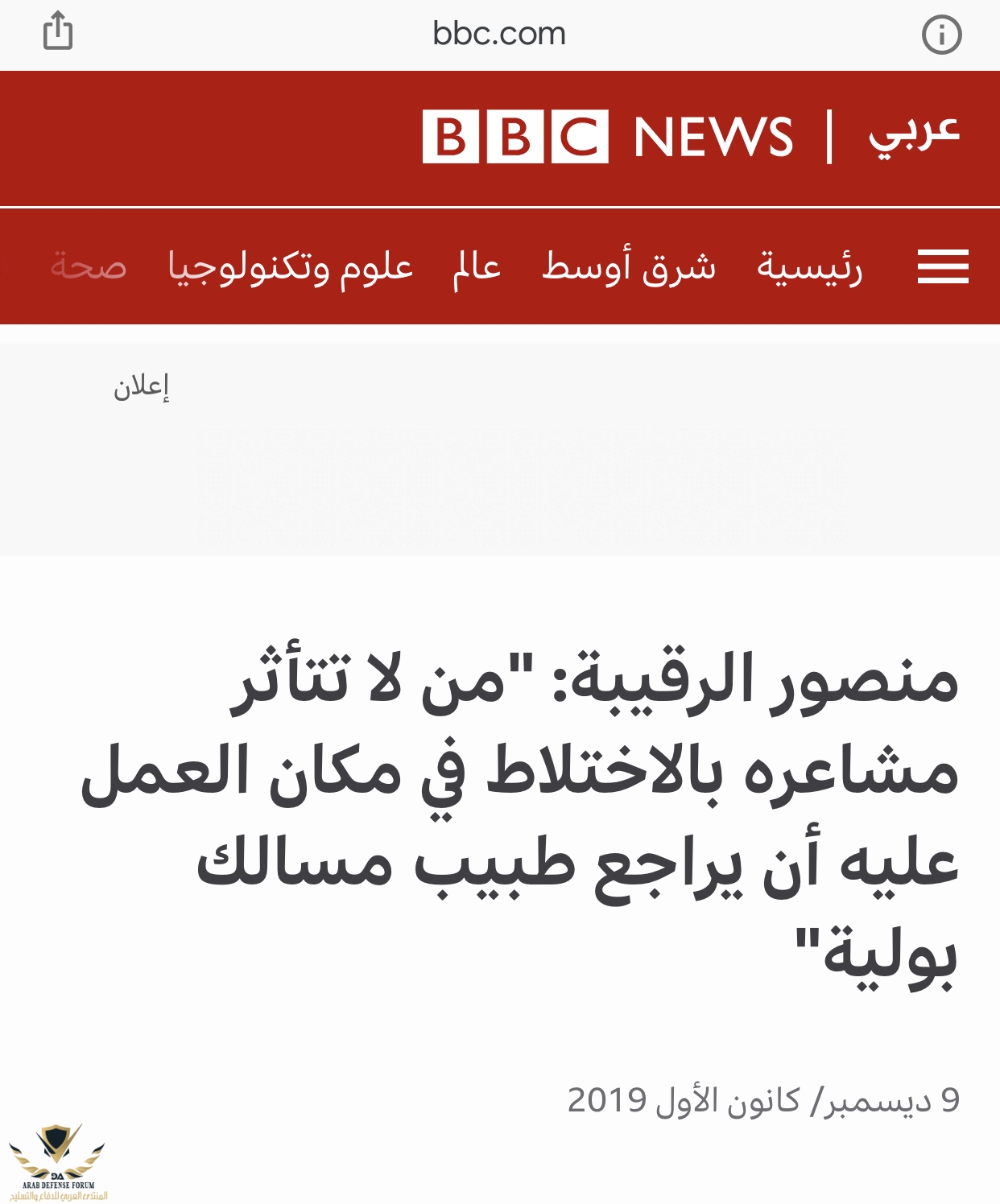Open the علوم وتكنولوجيا section

click(290, 266)
